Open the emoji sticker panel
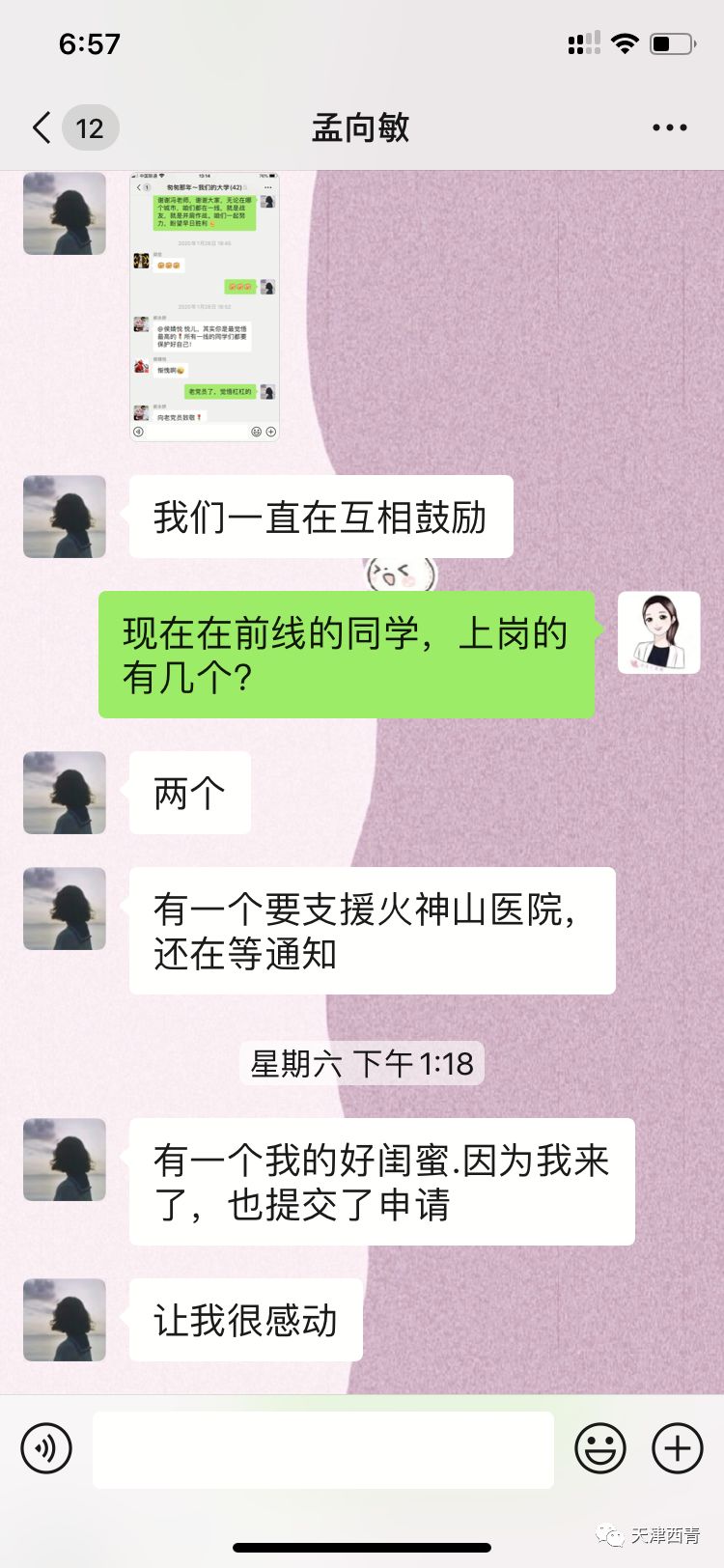This screenshot has height=1568, width=724. click(600, 1448)
